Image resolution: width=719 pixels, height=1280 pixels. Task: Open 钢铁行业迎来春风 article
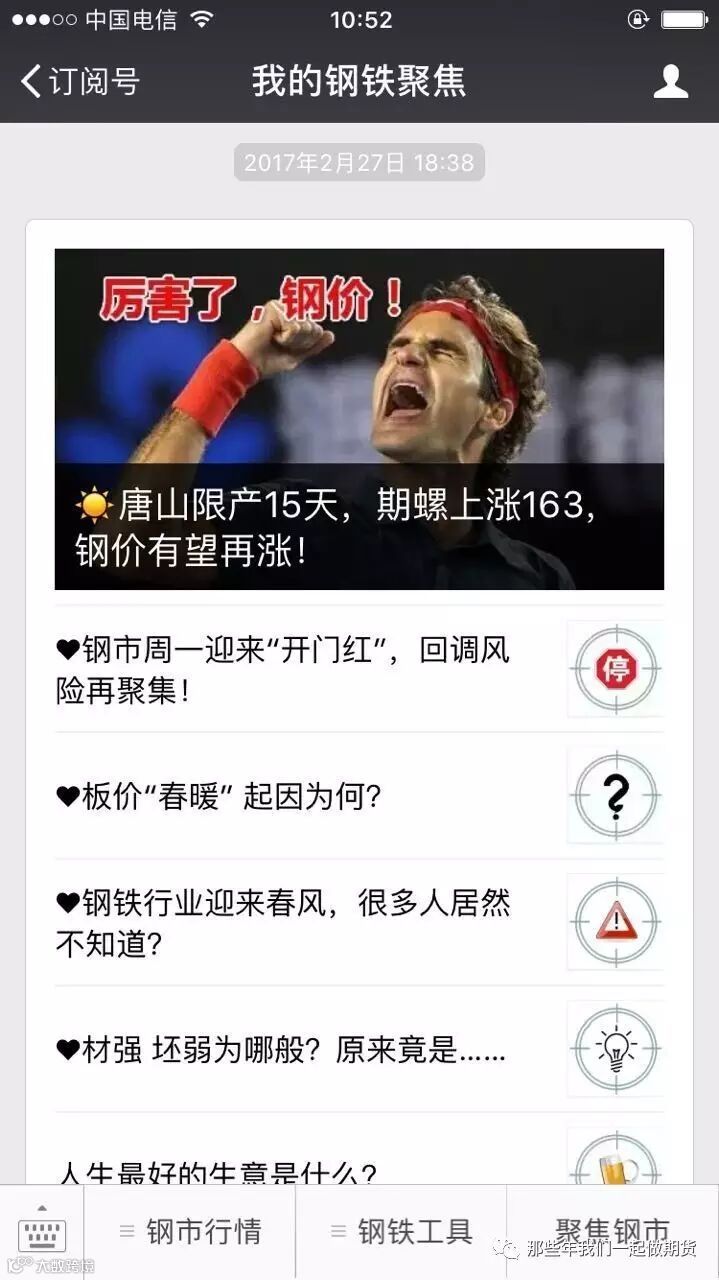pyautogui.click(x=300, y=922)
